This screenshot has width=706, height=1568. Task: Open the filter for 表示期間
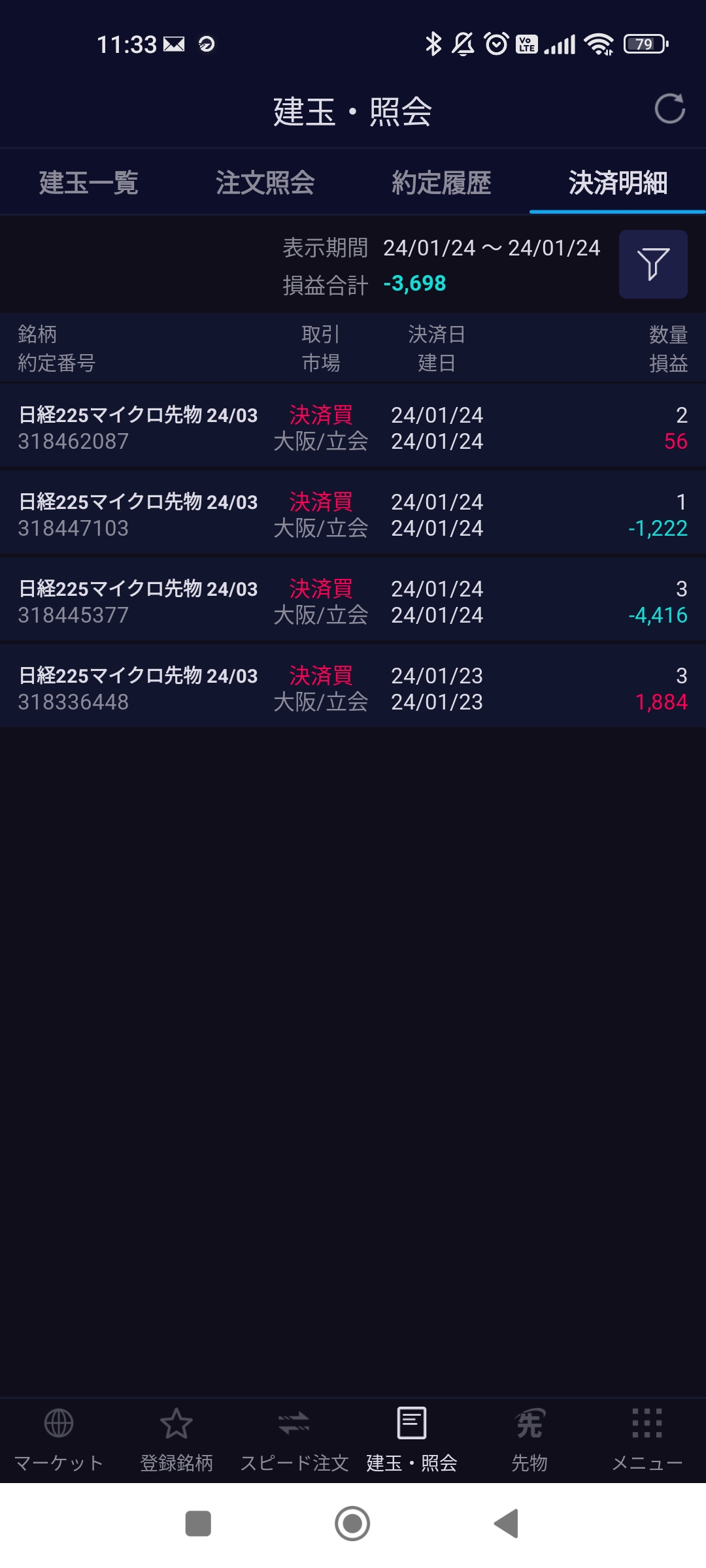tap(652, 264)
